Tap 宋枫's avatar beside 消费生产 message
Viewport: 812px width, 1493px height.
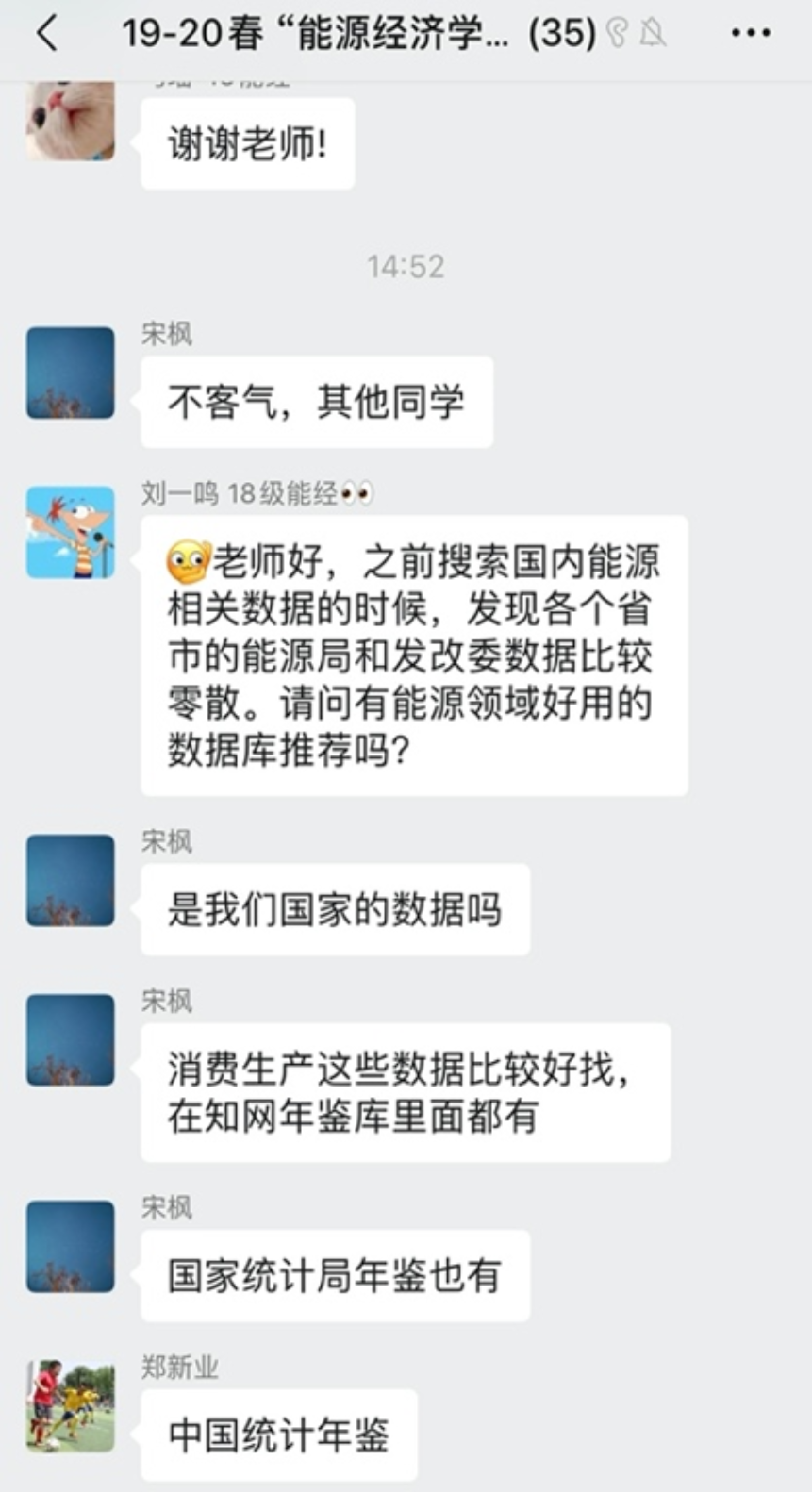(71, 1039)
